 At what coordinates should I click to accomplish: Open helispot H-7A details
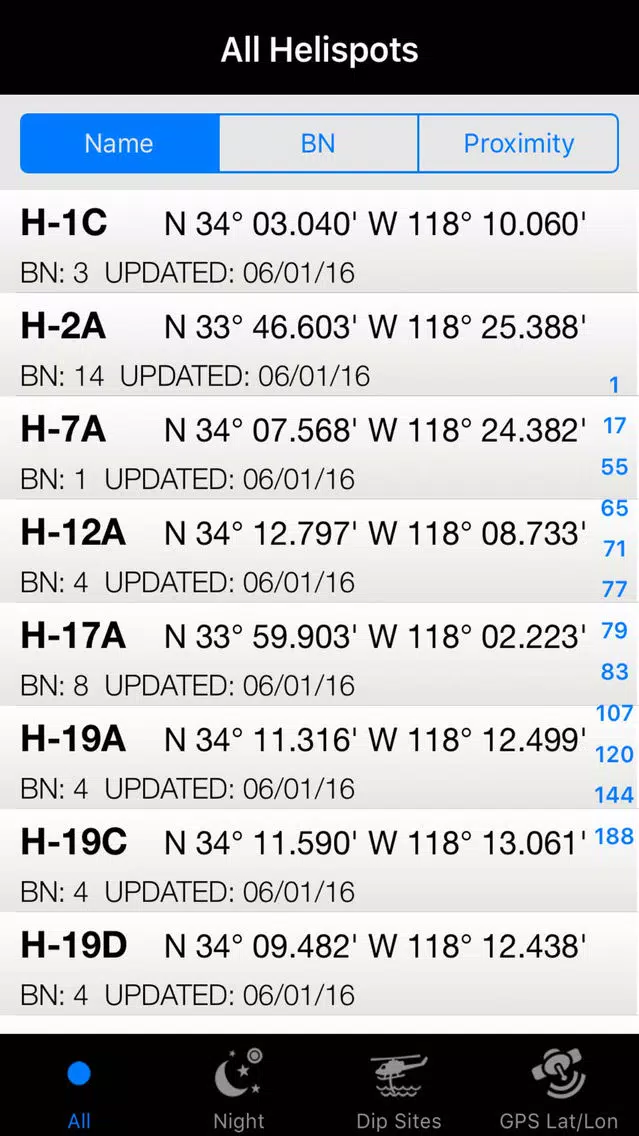320,448
